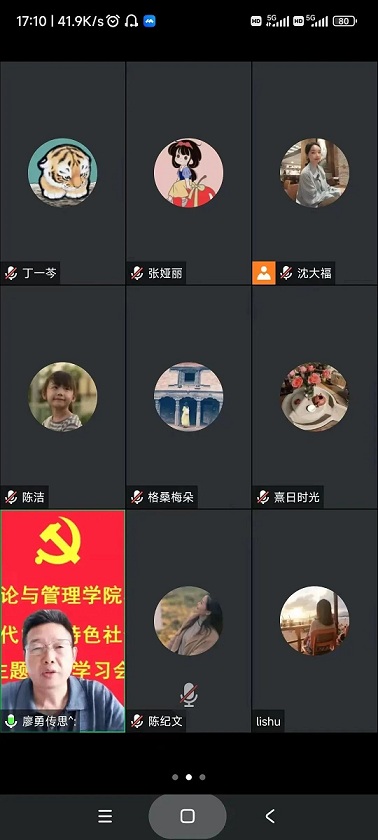This screenshot has height=840, width=378.
Task: Open the 格桑梅朵 participant tile
Action: click(x=188, y=397)
